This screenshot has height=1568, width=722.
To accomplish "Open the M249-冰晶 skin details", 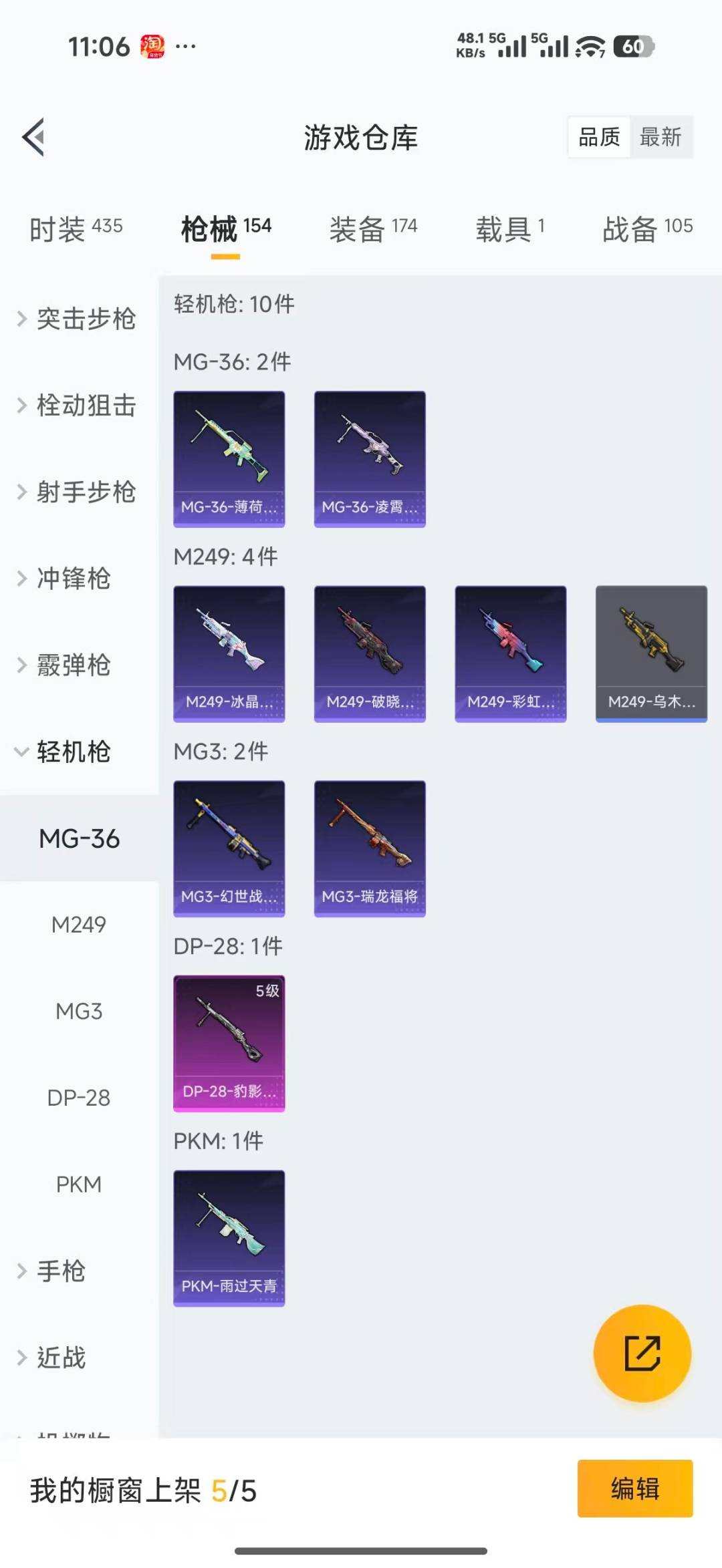I will click(229, 655).
